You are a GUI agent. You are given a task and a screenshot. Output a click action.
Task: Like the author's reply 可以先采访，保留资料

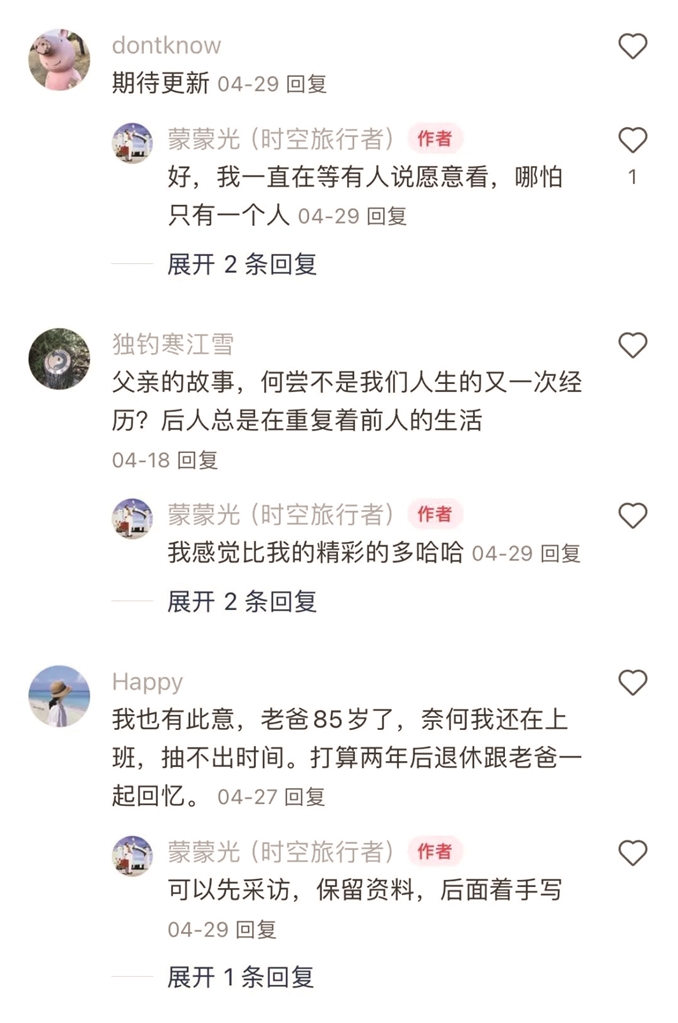click(632, 853)
